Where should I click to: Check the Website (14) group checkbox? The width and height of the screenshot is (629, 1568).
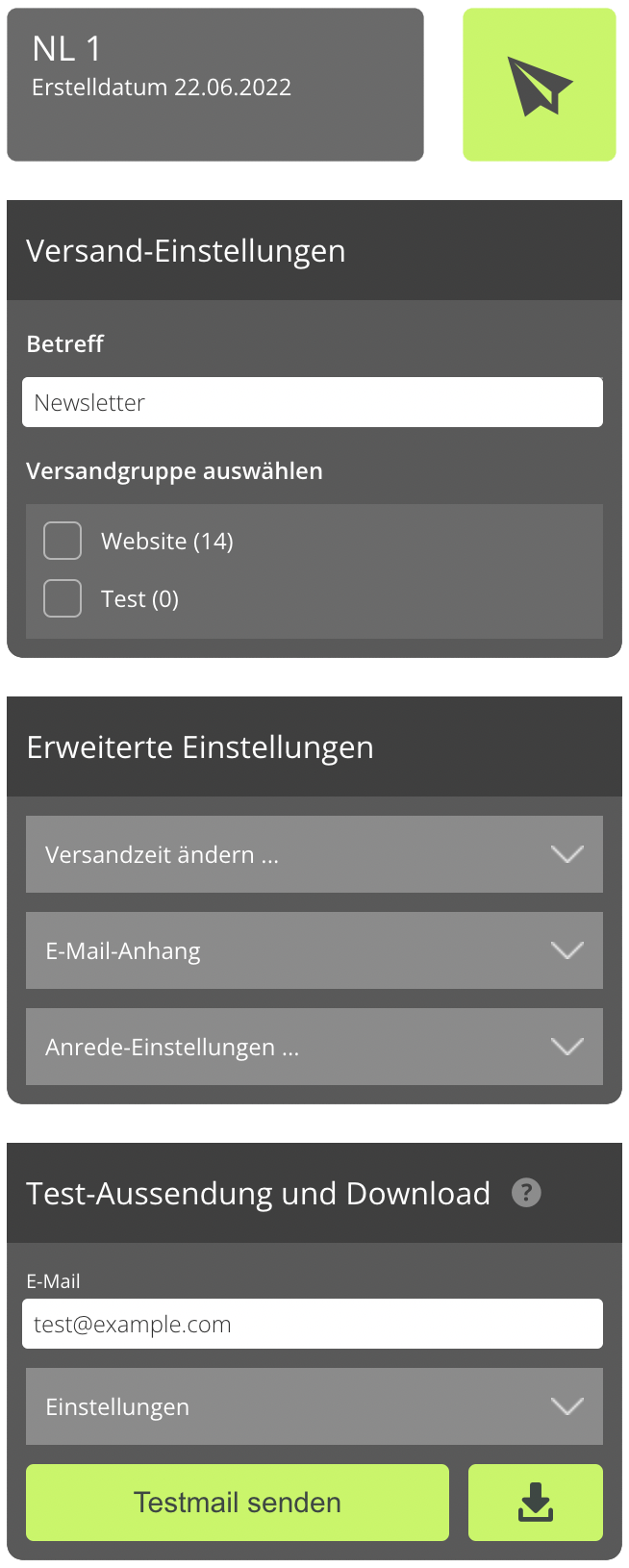63,541
